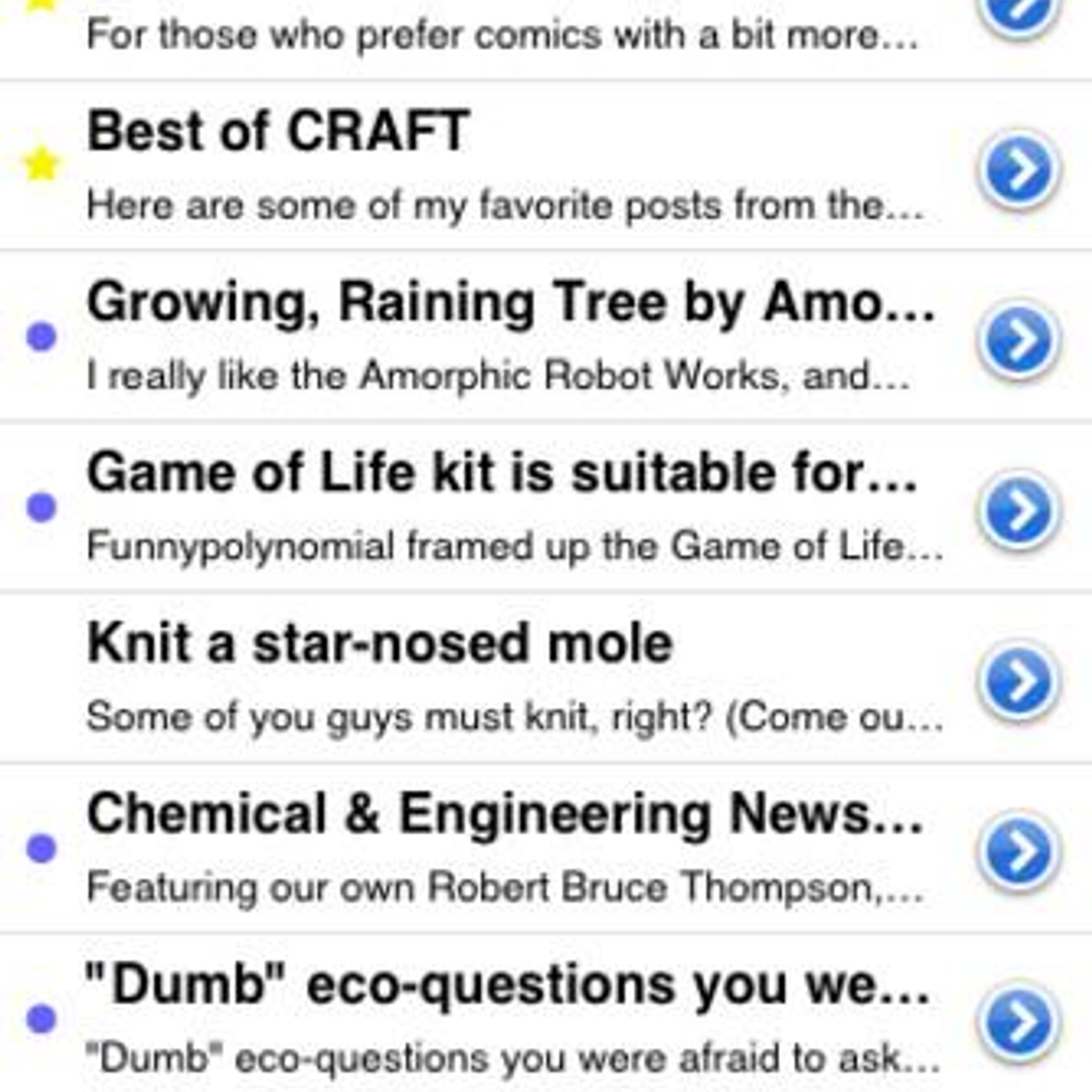Tap the detail arrow for Growing, Raining Tree
This screenshot has height=1092, width=1092.
pos(1019,339)
